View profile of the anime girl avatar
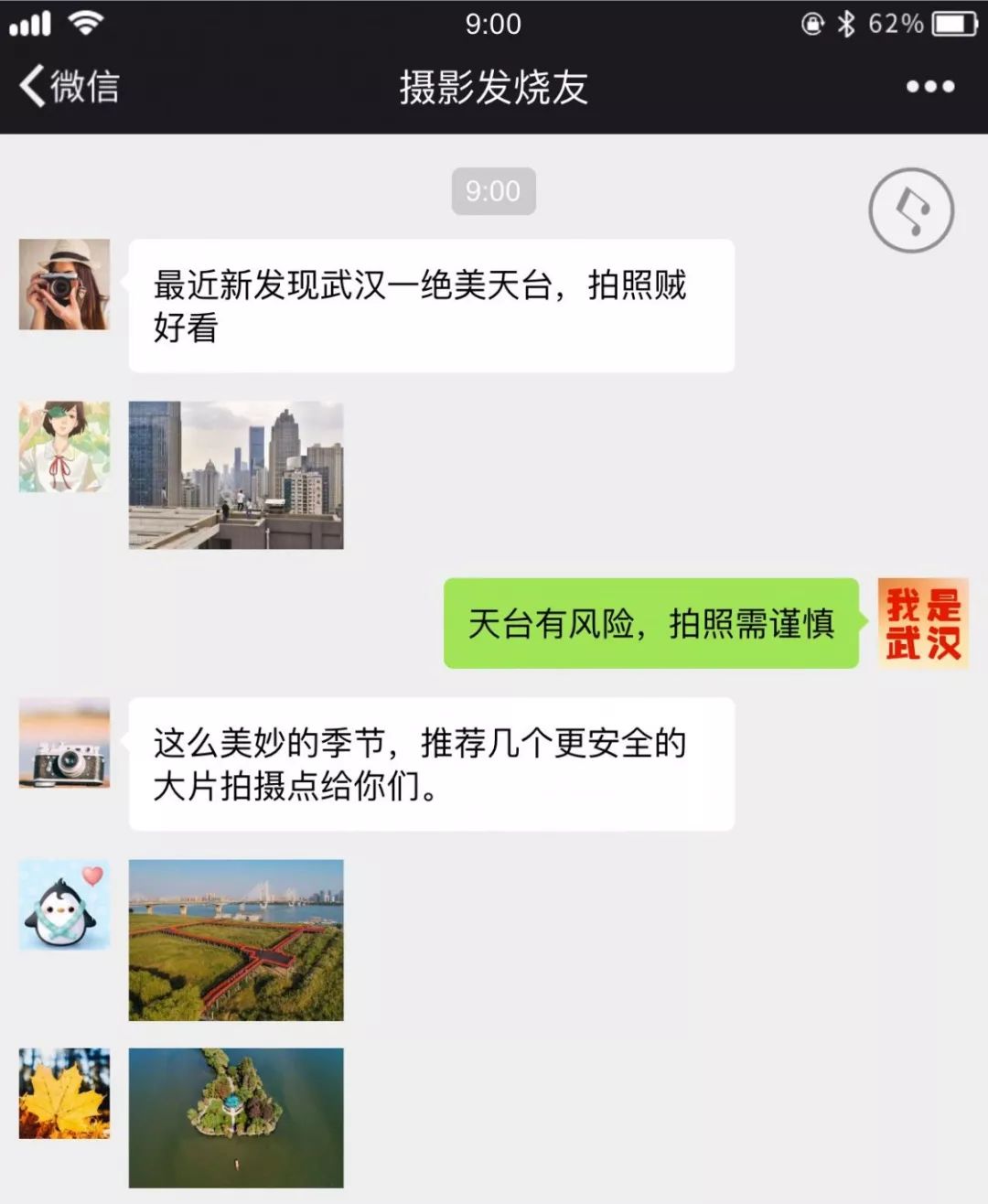Viewport: 988px width, 1204px height. (64, 446)
